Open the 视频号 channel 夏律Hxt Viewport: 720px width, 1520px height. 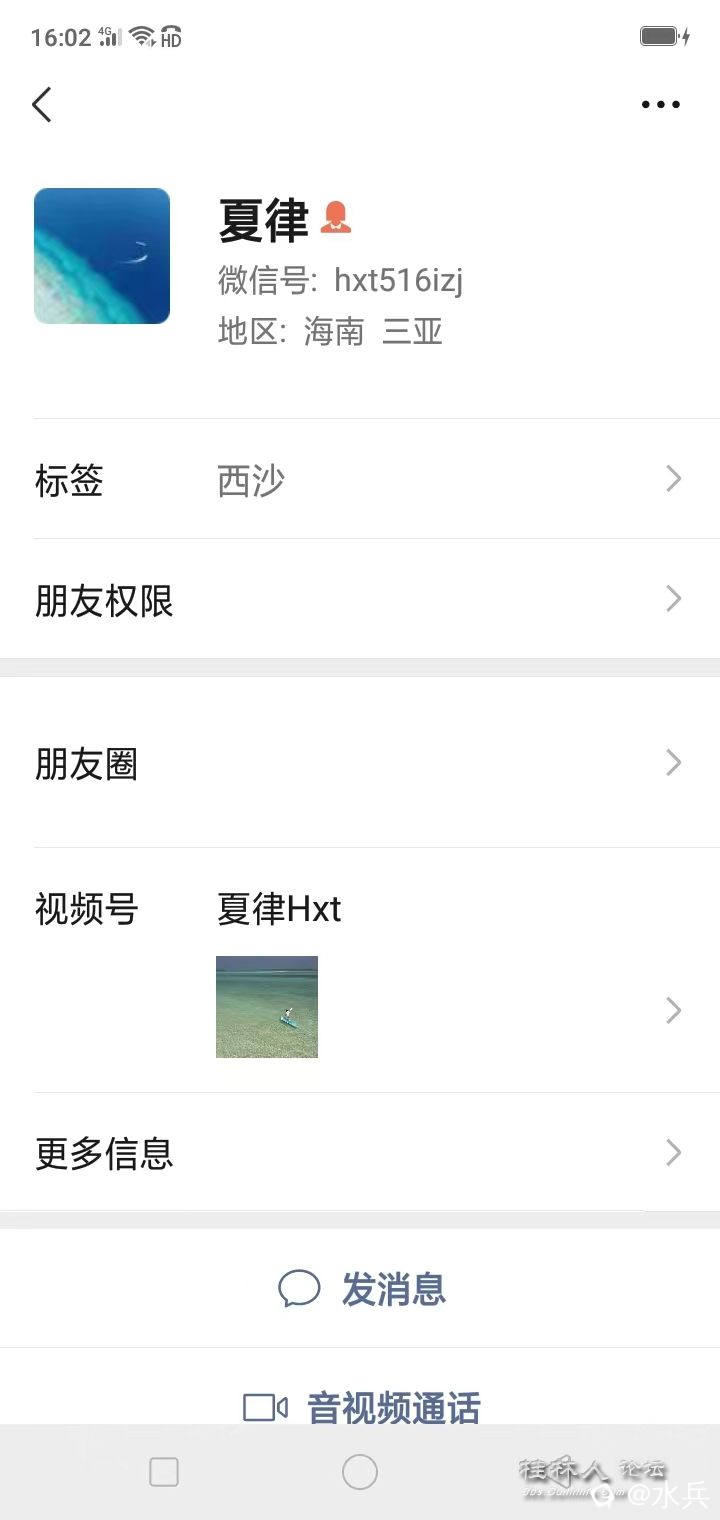tap(360, 970)
